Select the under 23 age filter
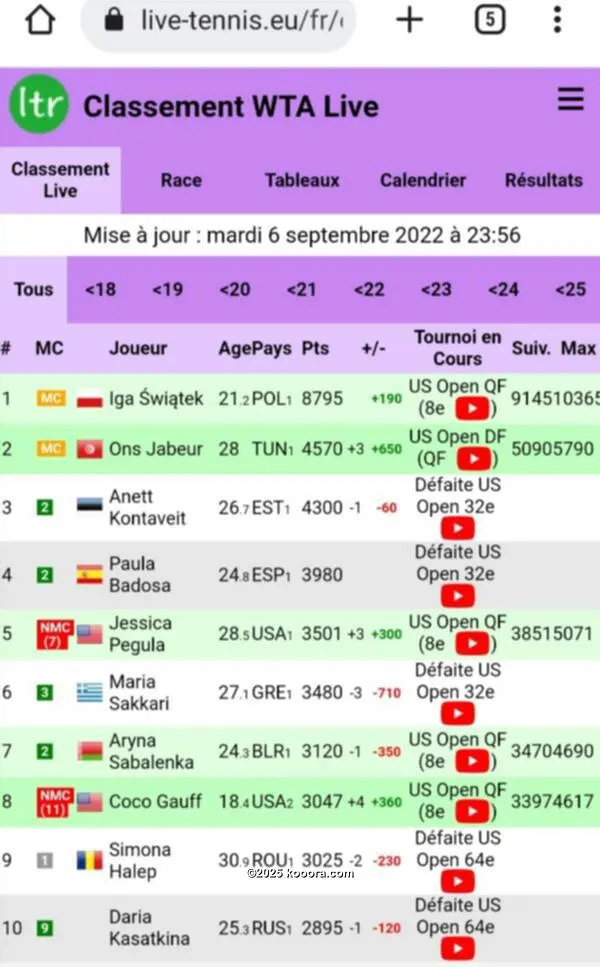This screenshot has width=600, height=967. pos(436,289)
